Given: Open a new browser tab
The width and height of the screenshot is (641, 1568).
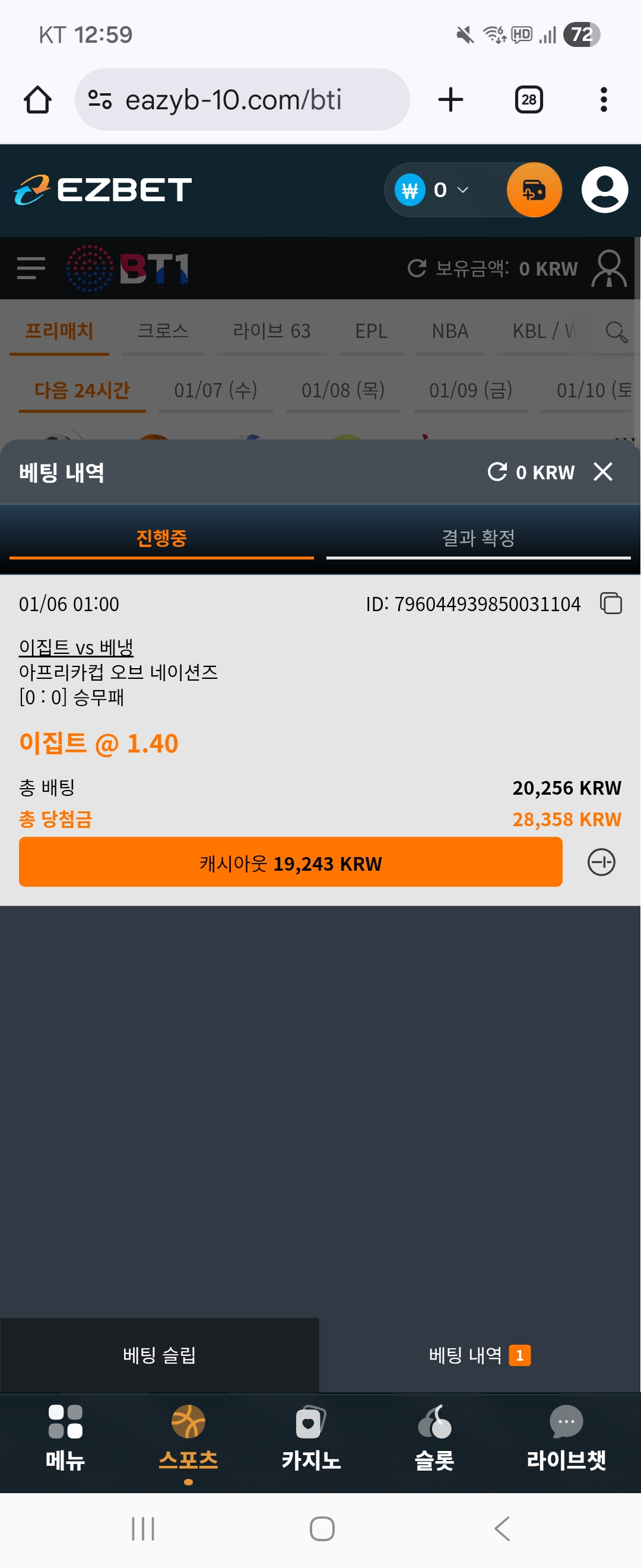Looking at the screenshot, I should point(450,100).
